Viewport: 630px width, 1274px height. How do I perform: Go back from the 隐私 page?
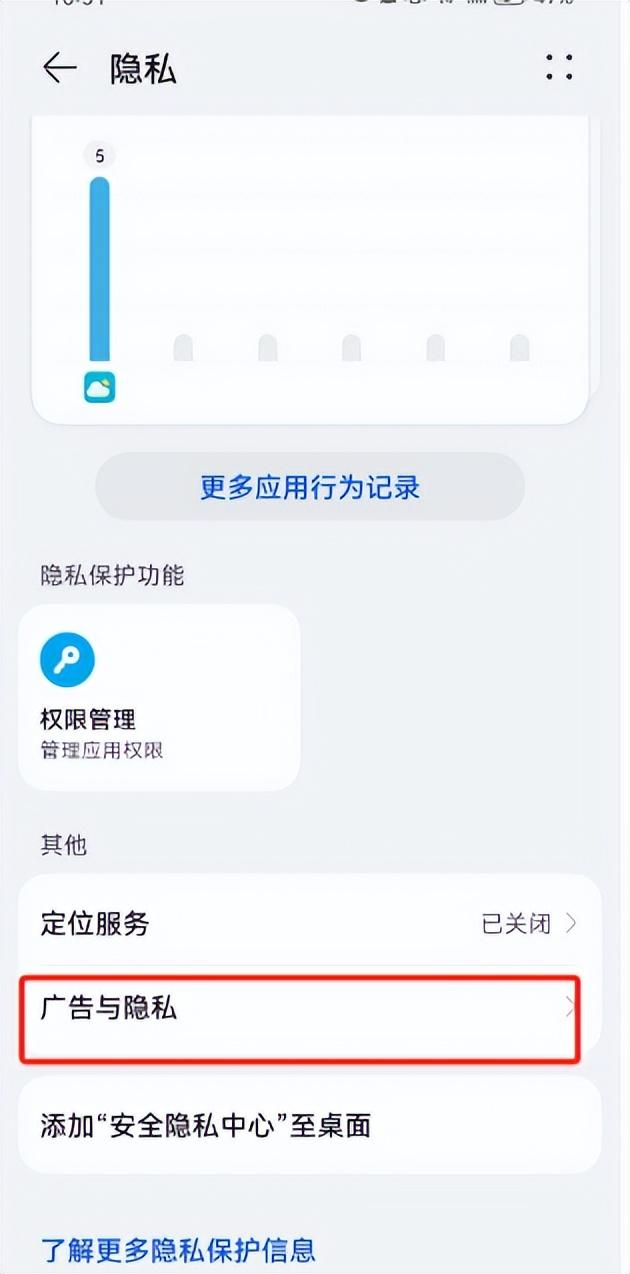(x=59, y=68)
